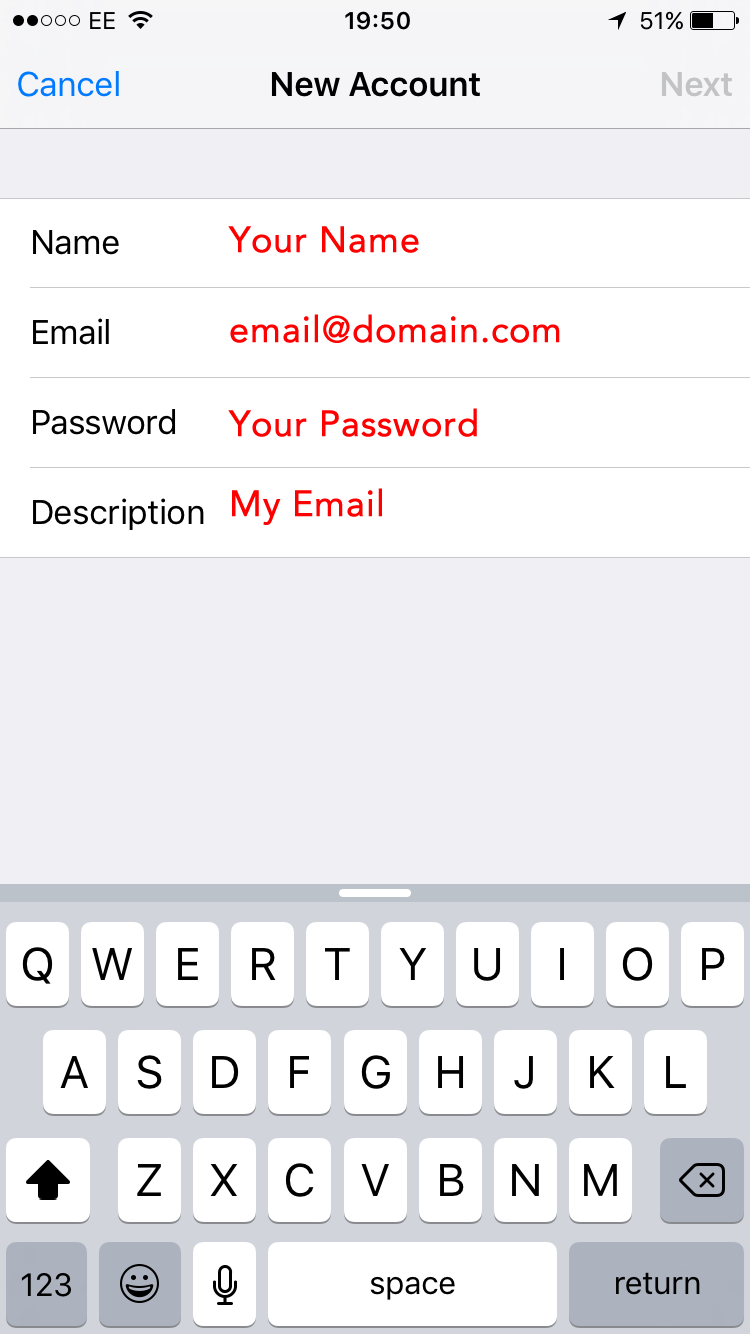Cancel the new account setup
The height and width of the screenshot is (1334, 750).
(x=69, y=84)
